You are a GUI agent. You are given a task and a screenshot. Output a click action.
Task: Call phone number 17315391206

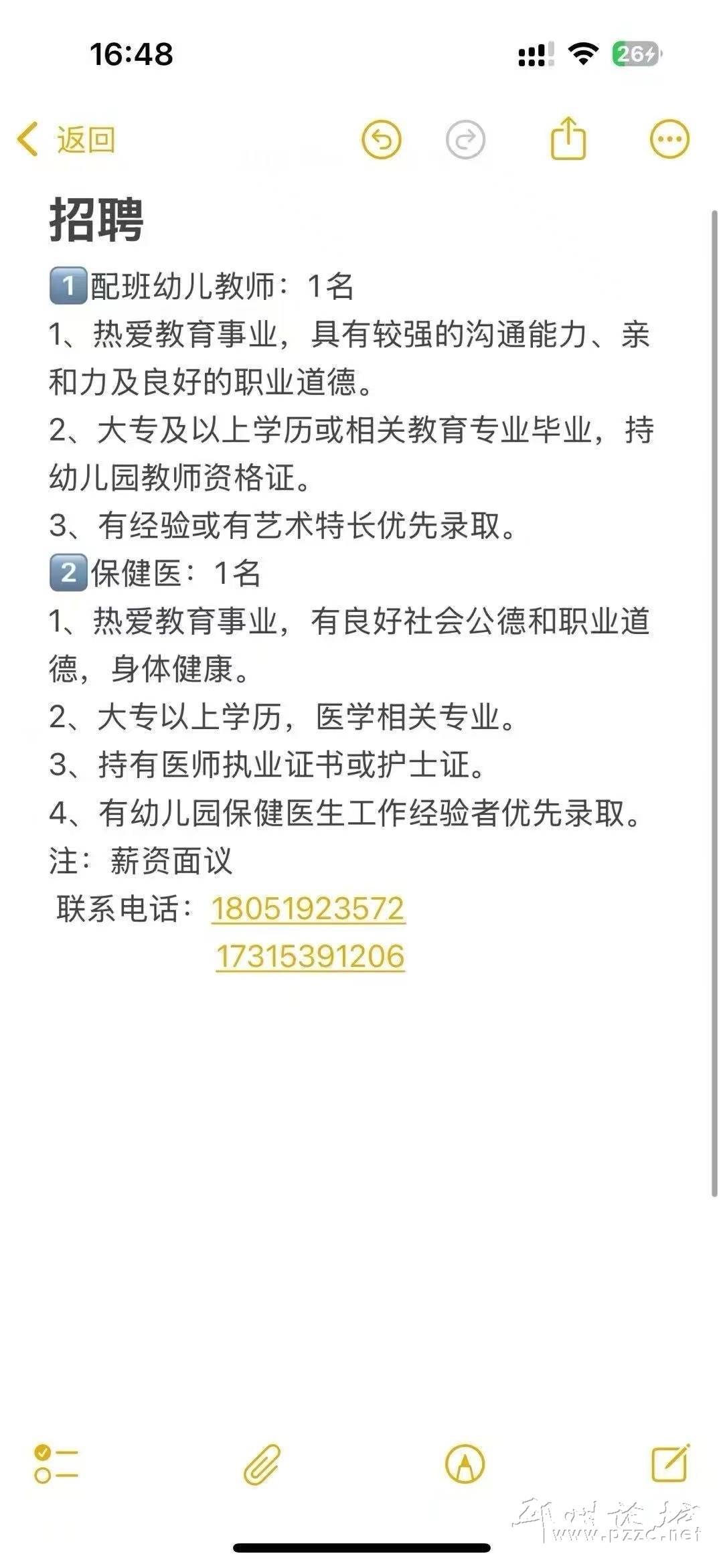[310, 956]
